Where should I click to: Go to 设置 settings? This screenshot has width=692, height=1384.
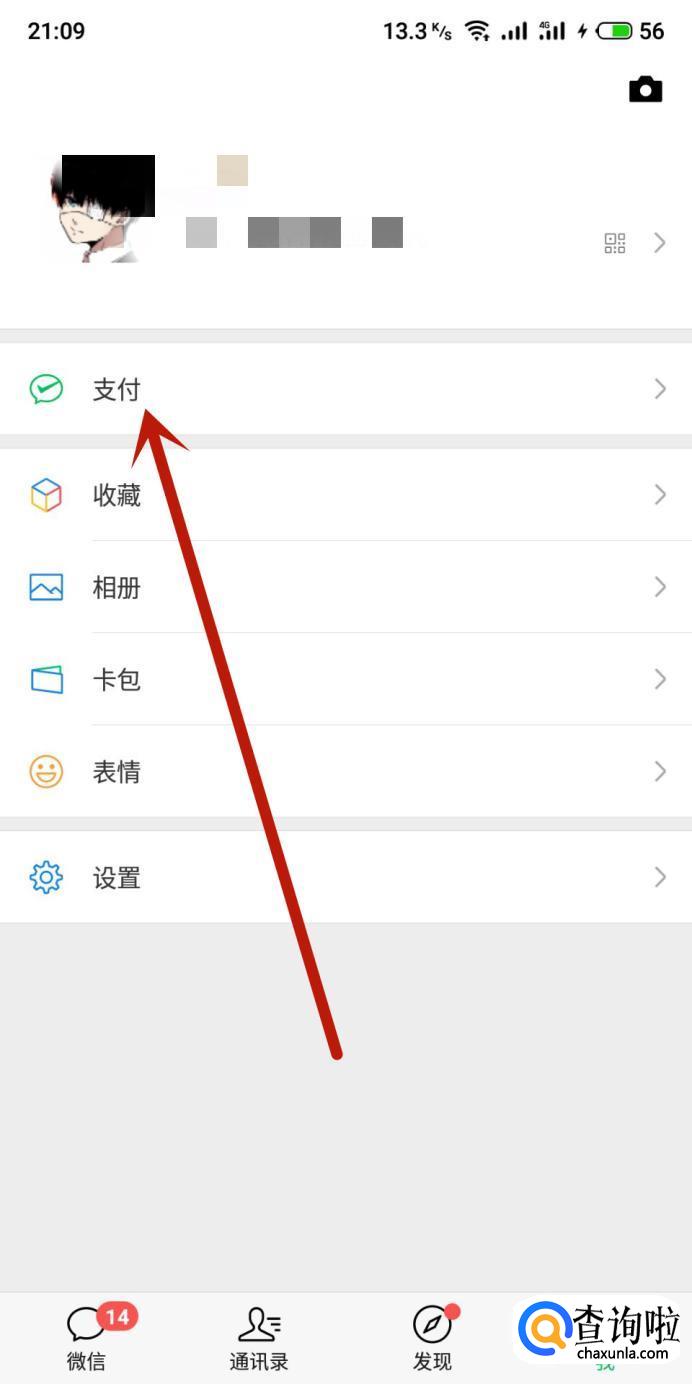point(345,878)
